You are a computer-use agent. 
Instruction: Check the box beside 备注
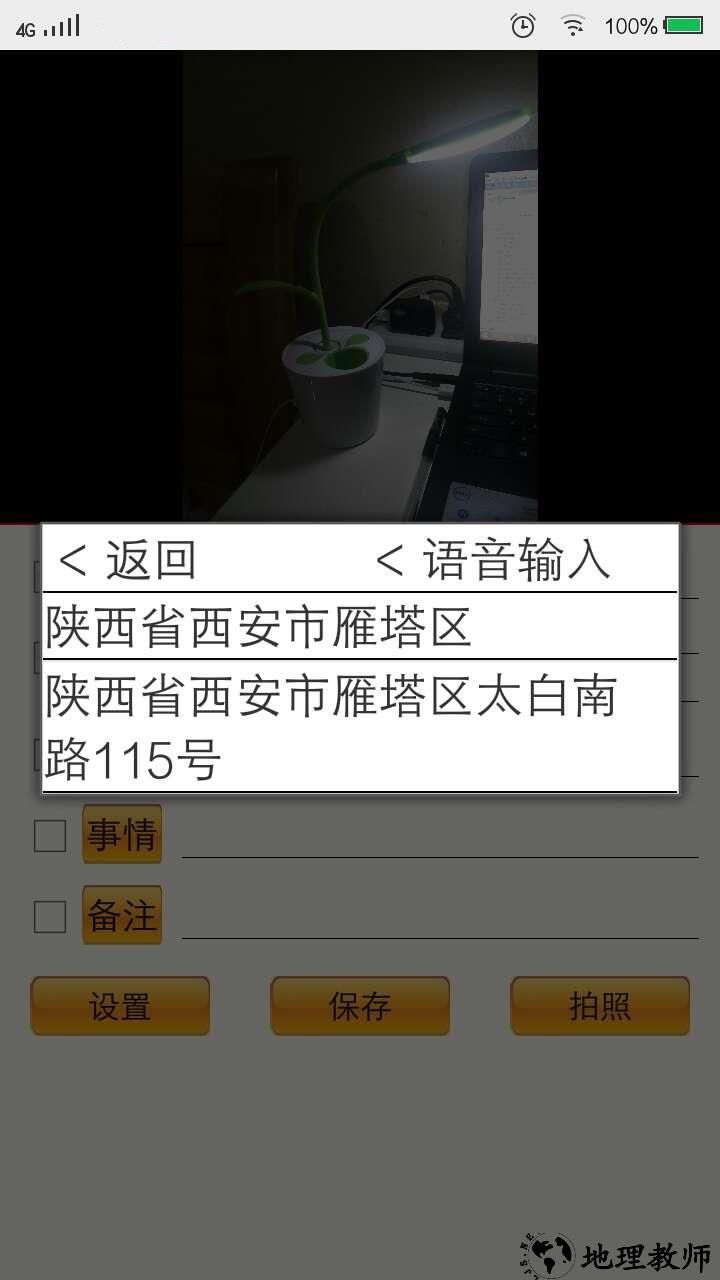click(50, 916)
